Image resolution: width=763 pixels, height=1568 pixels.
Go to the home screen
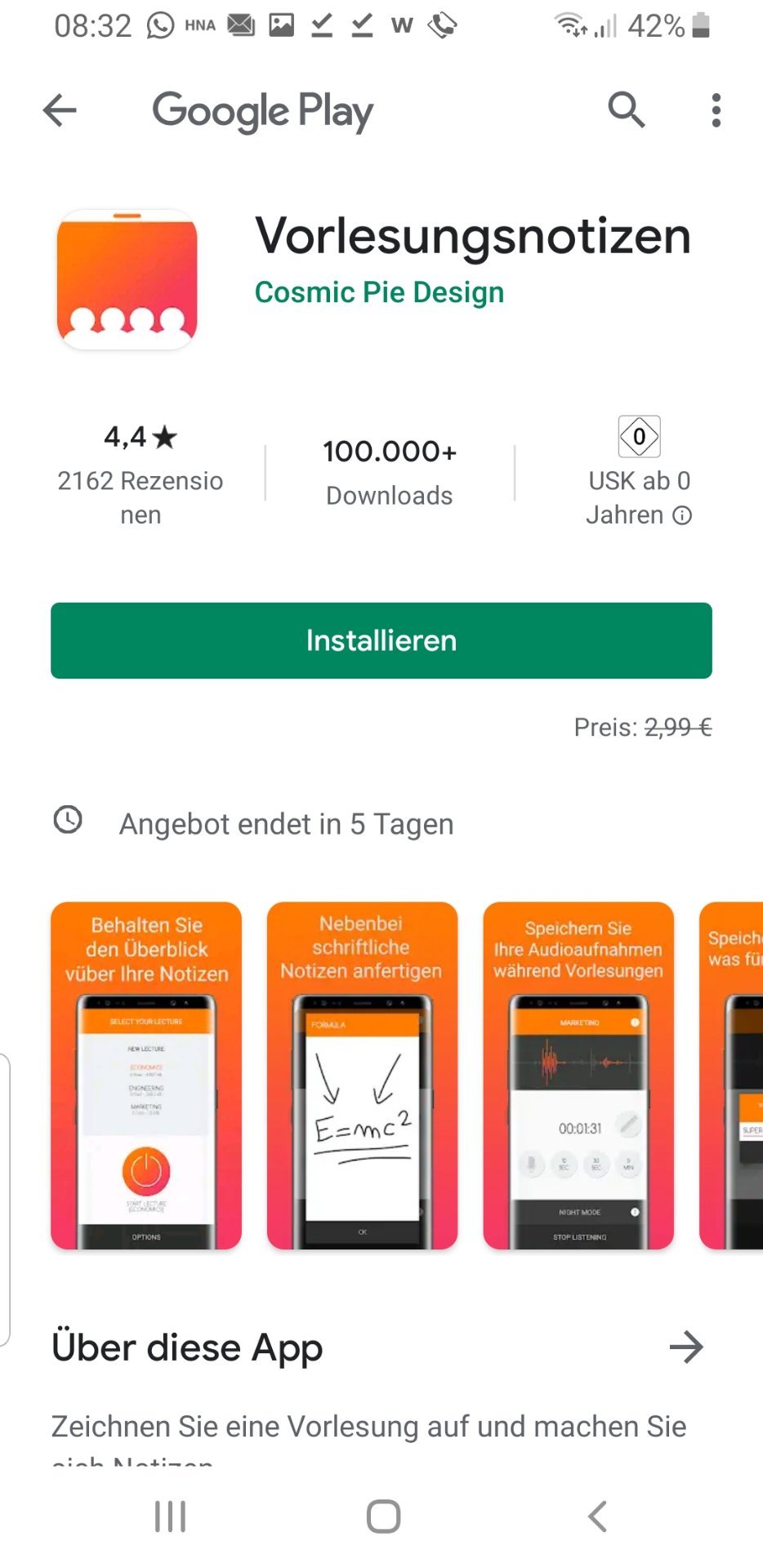tap(383, 1517)
